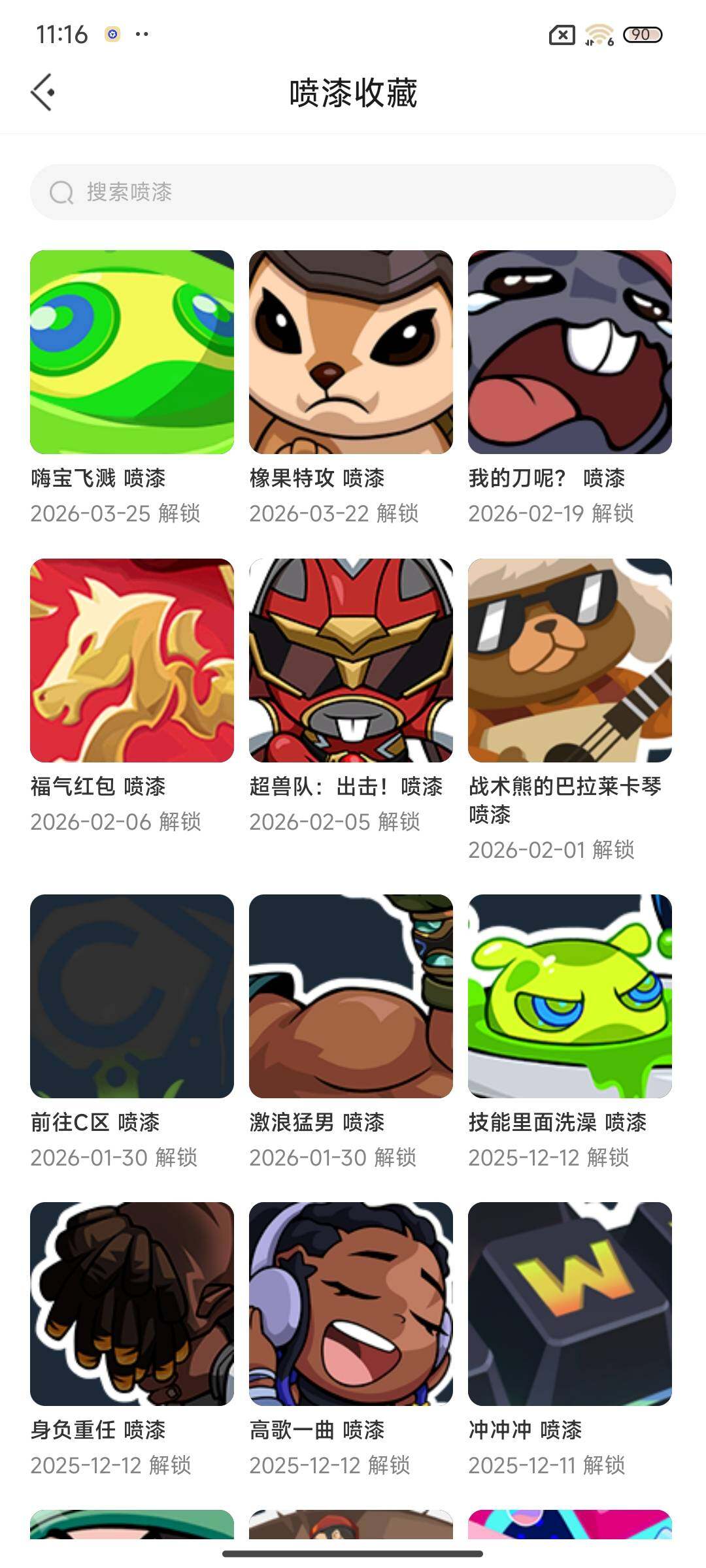706x1568 pixels.
Task: Click the 嗨宝飞溅 喷漆 label text
Action: point(99,479)
